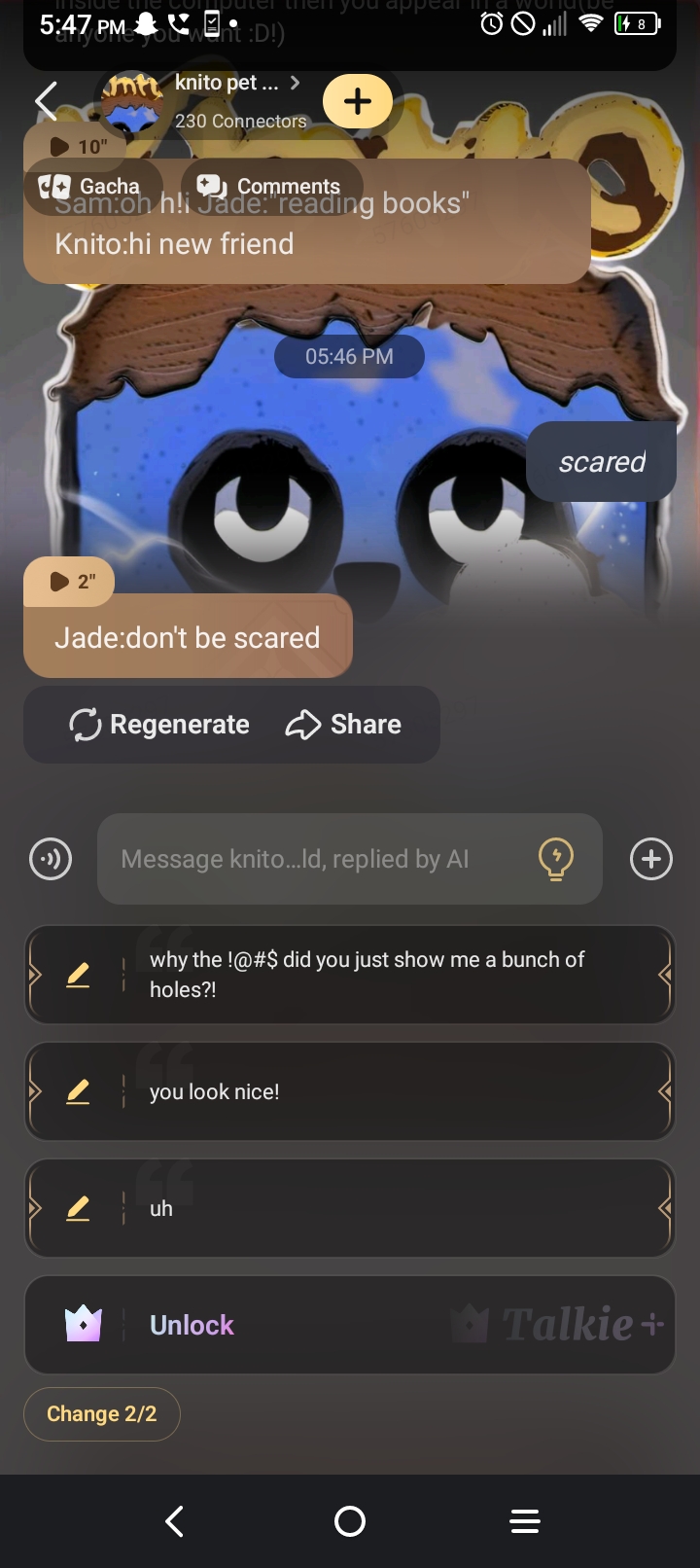Viewport: 700px width, 1568px height.
Task: Go to the system home screen
Action: (350, 1521)
